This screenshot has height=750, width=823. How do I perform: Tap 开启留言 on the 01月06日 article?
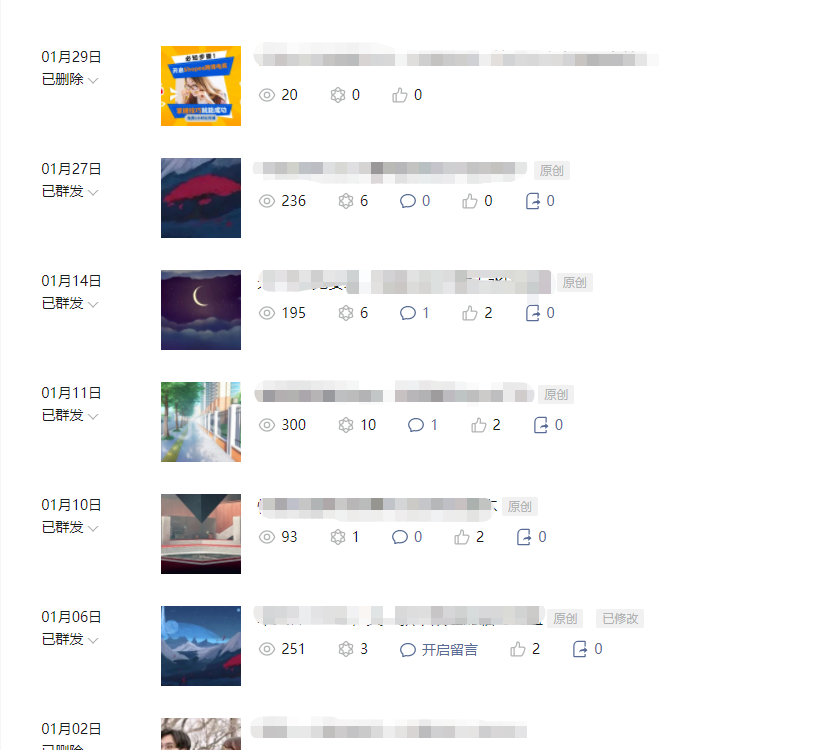click(439, 650)
